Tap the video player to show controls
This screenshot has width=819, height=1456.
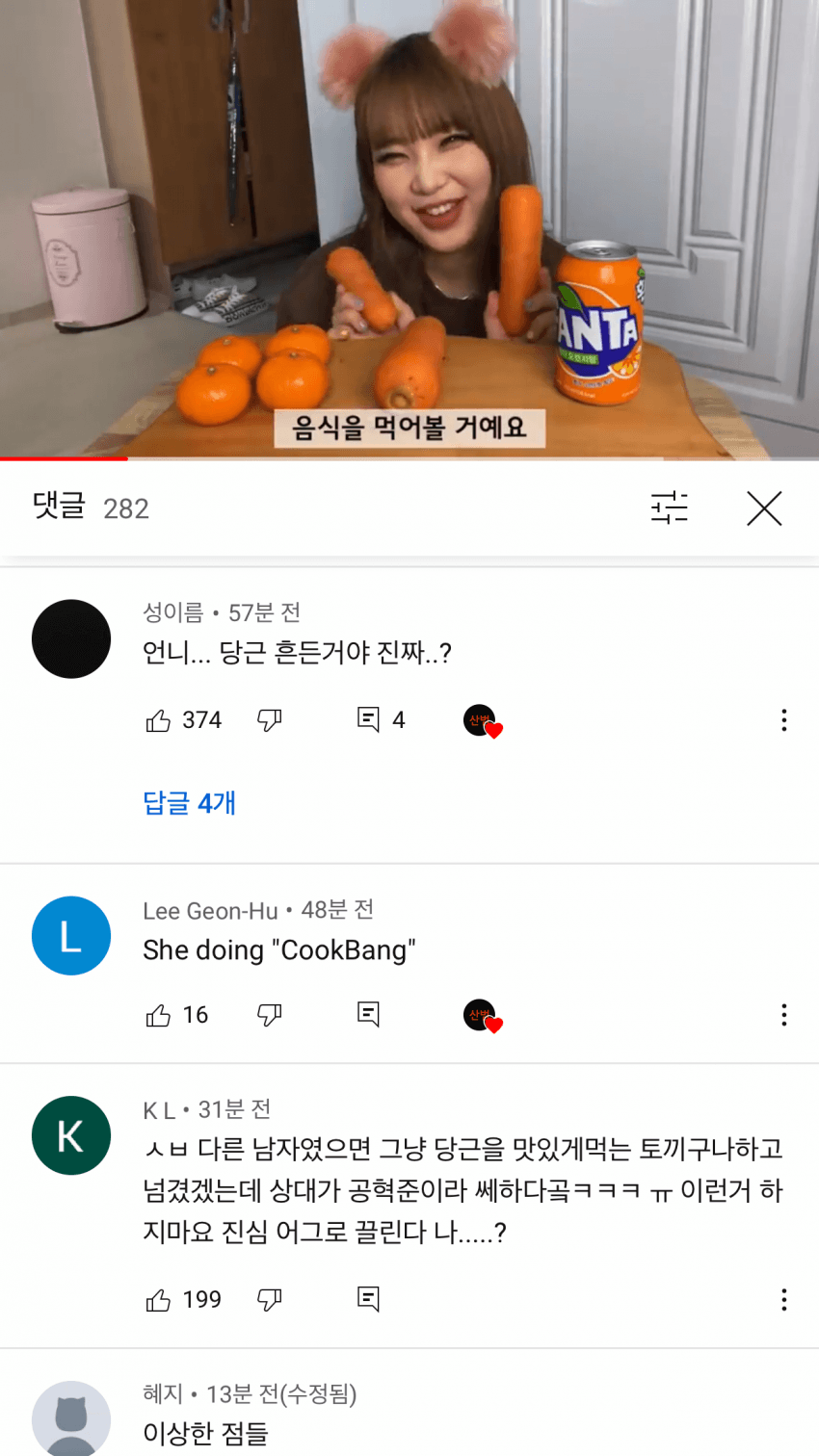point(409,231)
